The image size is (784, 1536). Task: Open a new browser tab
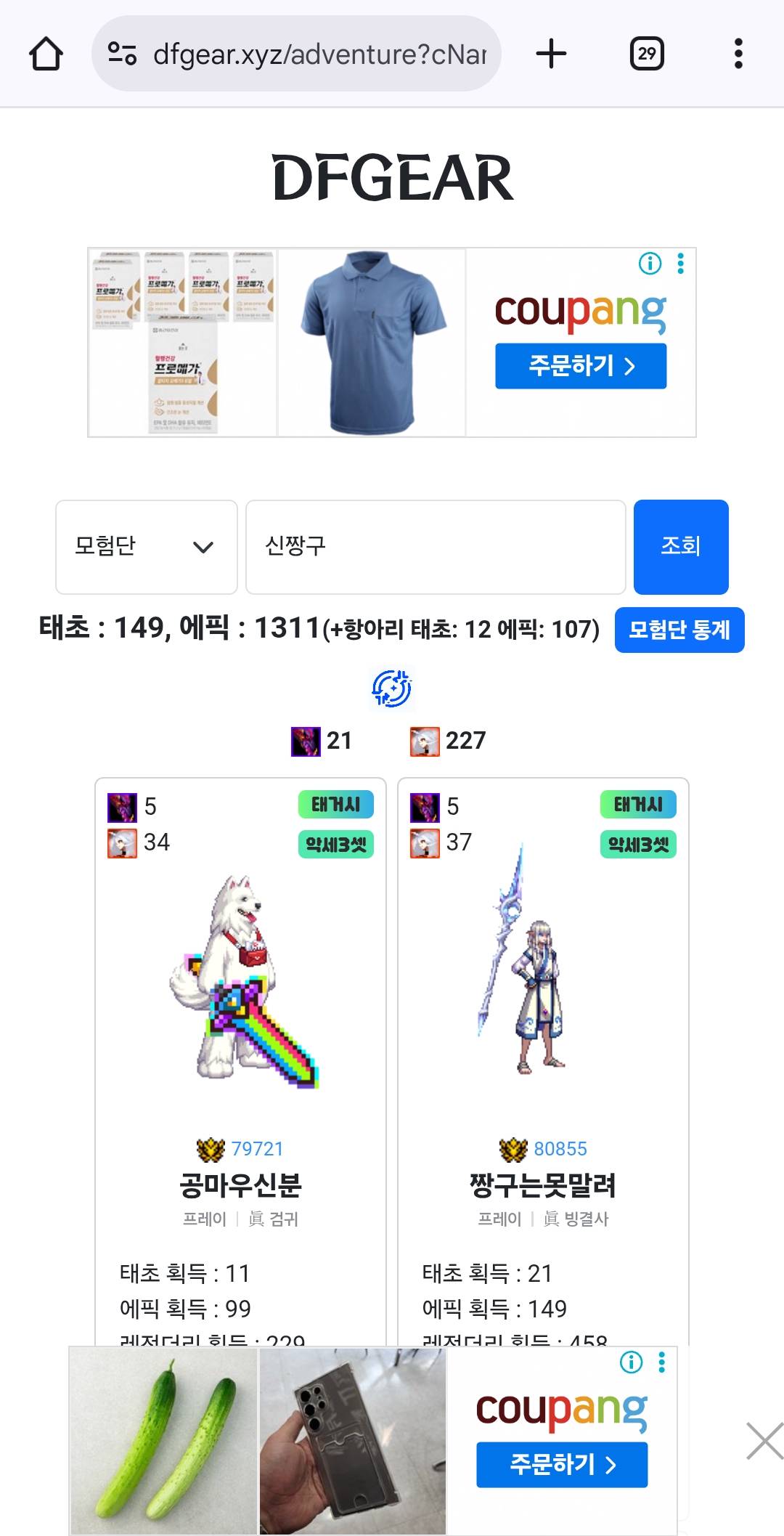(x=551, y=54)
